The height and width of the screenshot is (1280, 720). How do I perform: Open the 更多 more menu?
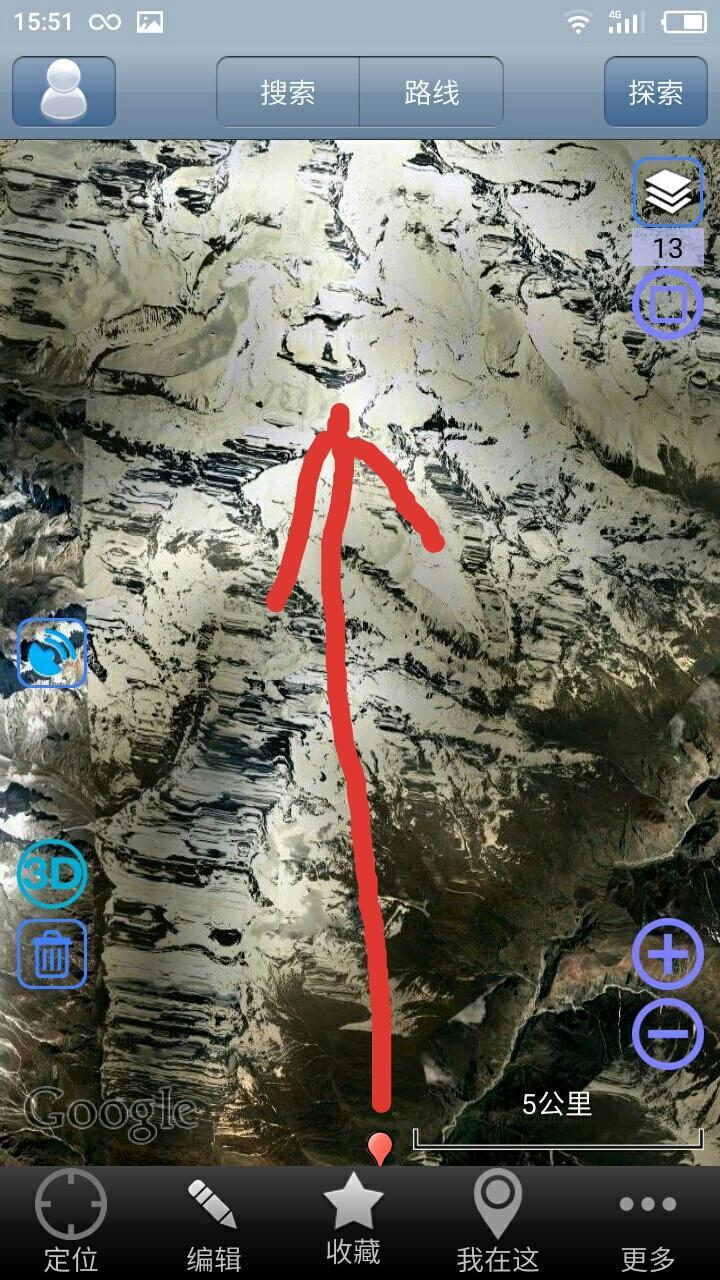[x=647, y=1222]
